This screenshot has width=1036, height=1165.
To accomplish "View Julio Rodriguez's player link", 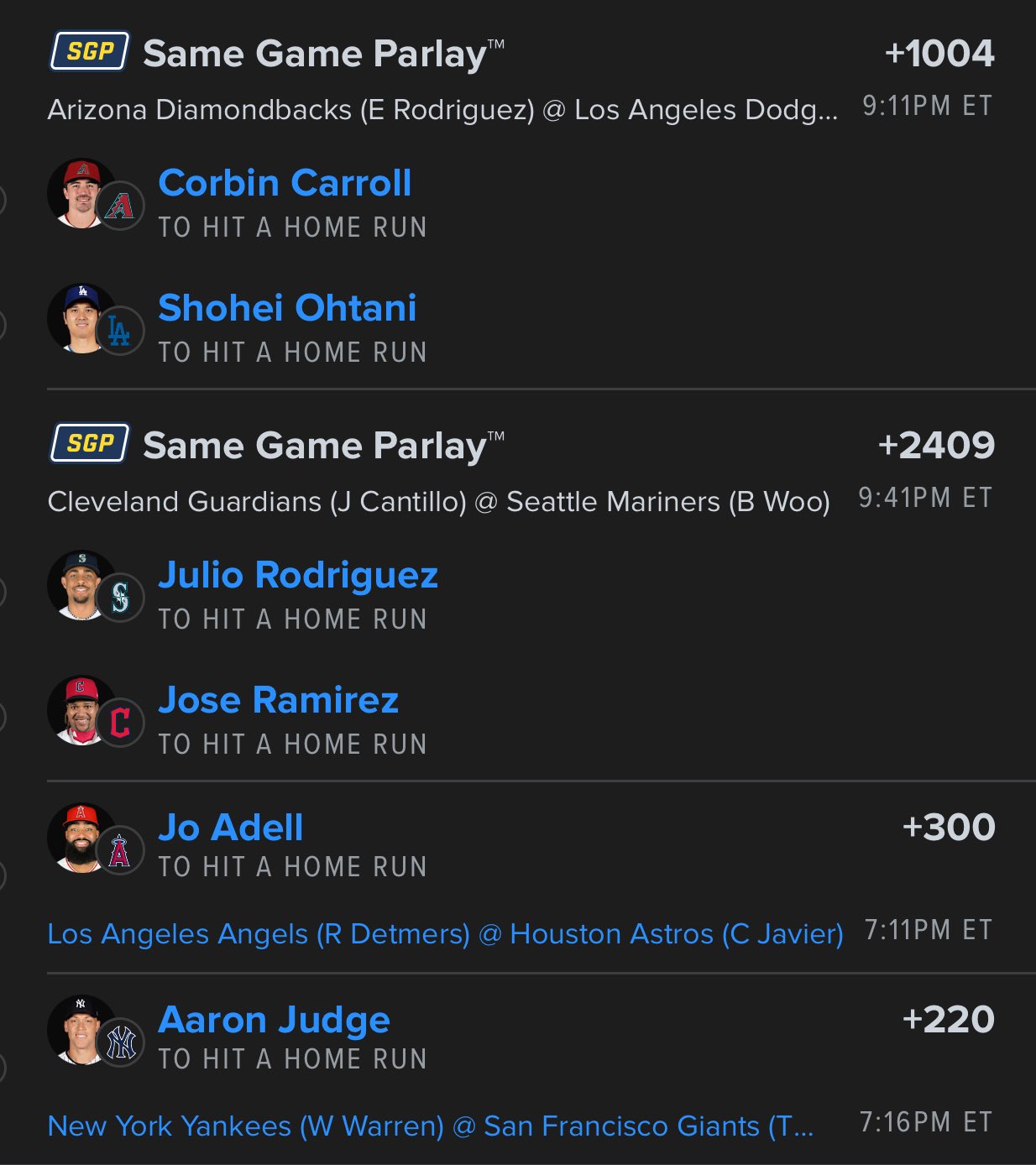I will click(x=298, y=575).
